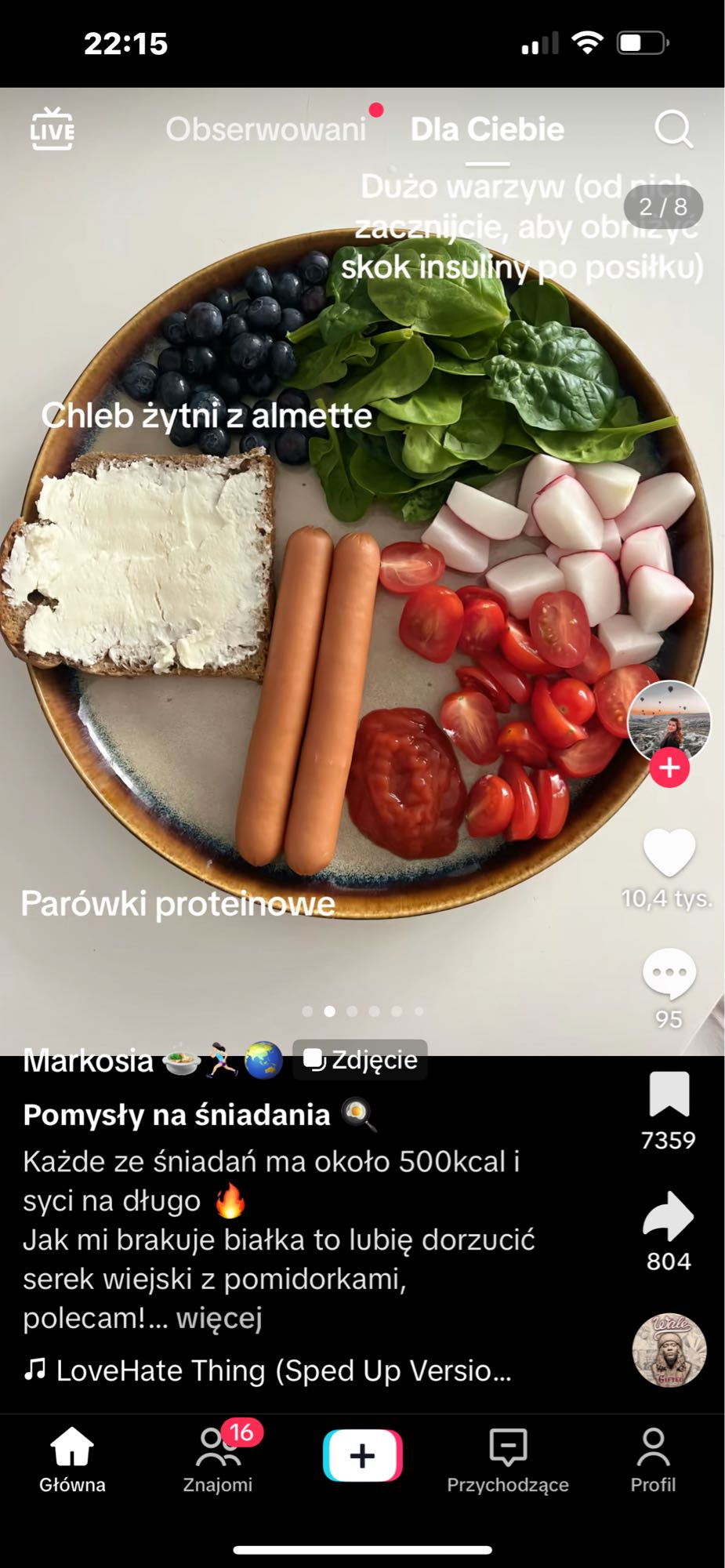Open search
This screenshot has height=1568, width=725.
(x=672, y=129)
